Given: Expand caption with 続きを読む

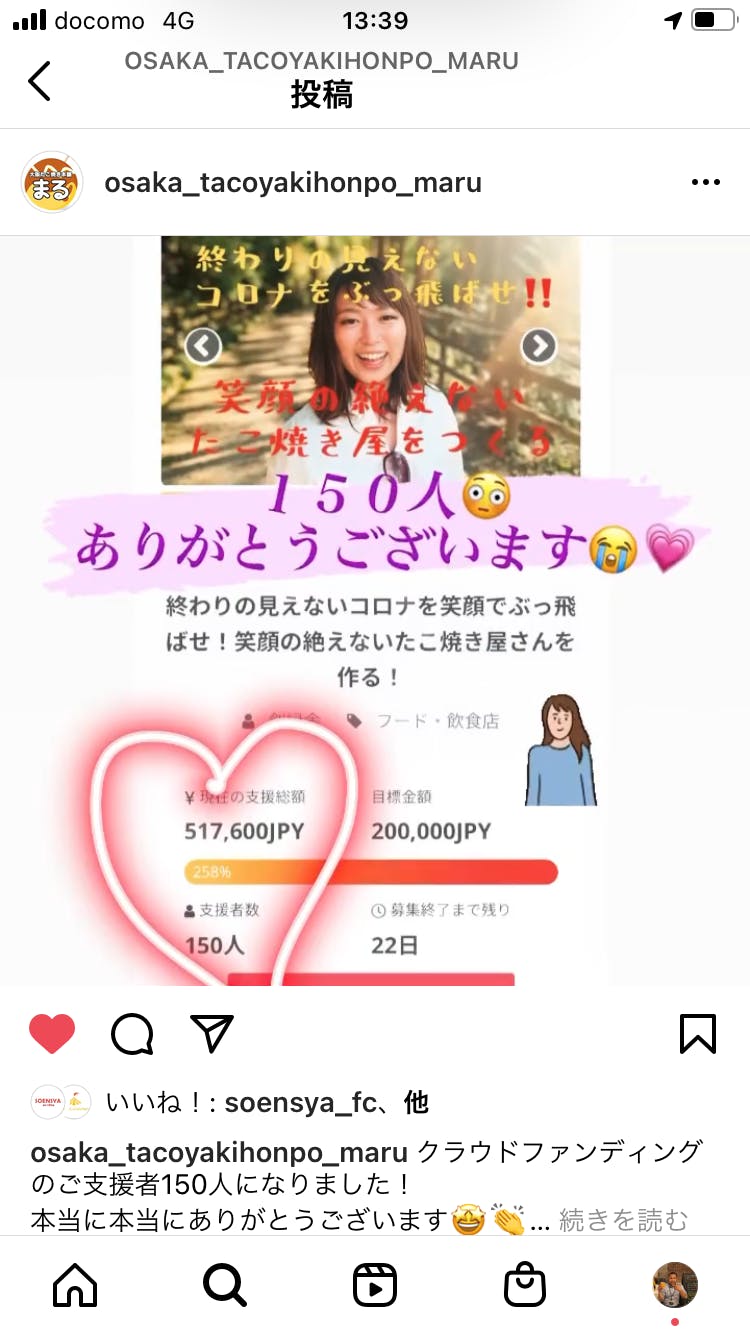Looking at the screenshot, I should (x=623, y=1220).
